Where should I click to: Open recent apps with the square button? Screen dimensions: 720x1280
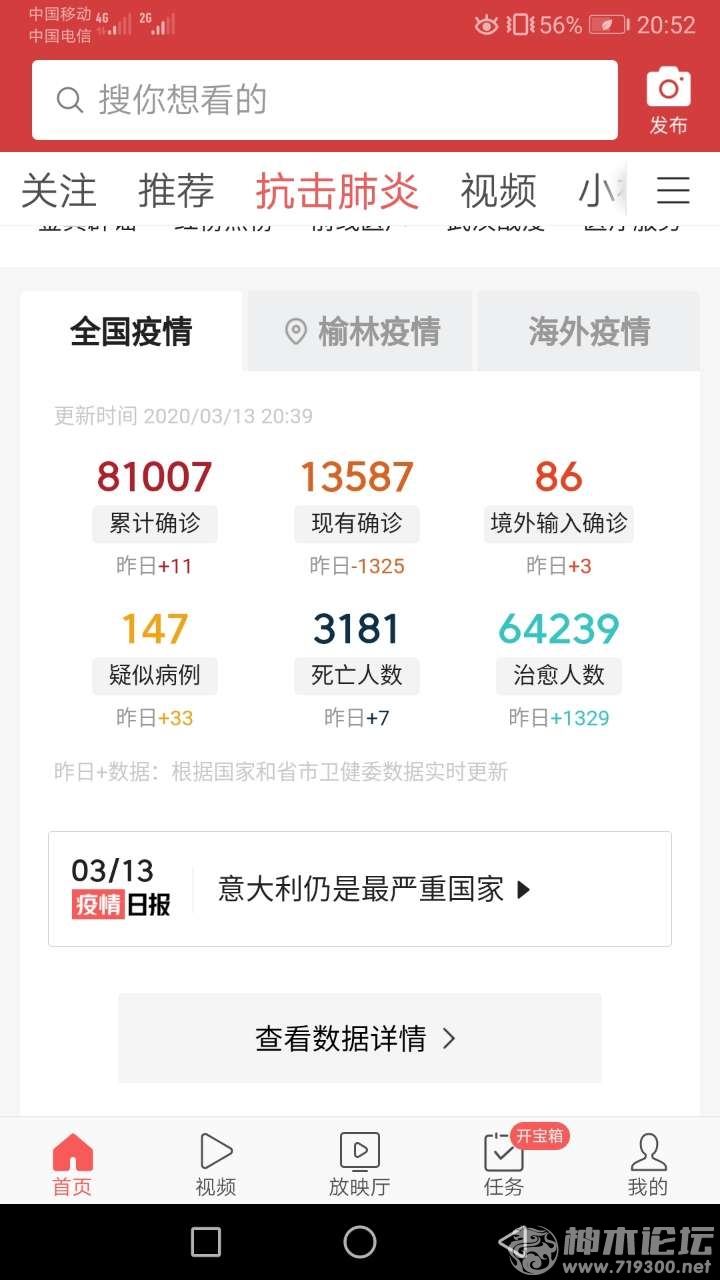pos(206,1242)
